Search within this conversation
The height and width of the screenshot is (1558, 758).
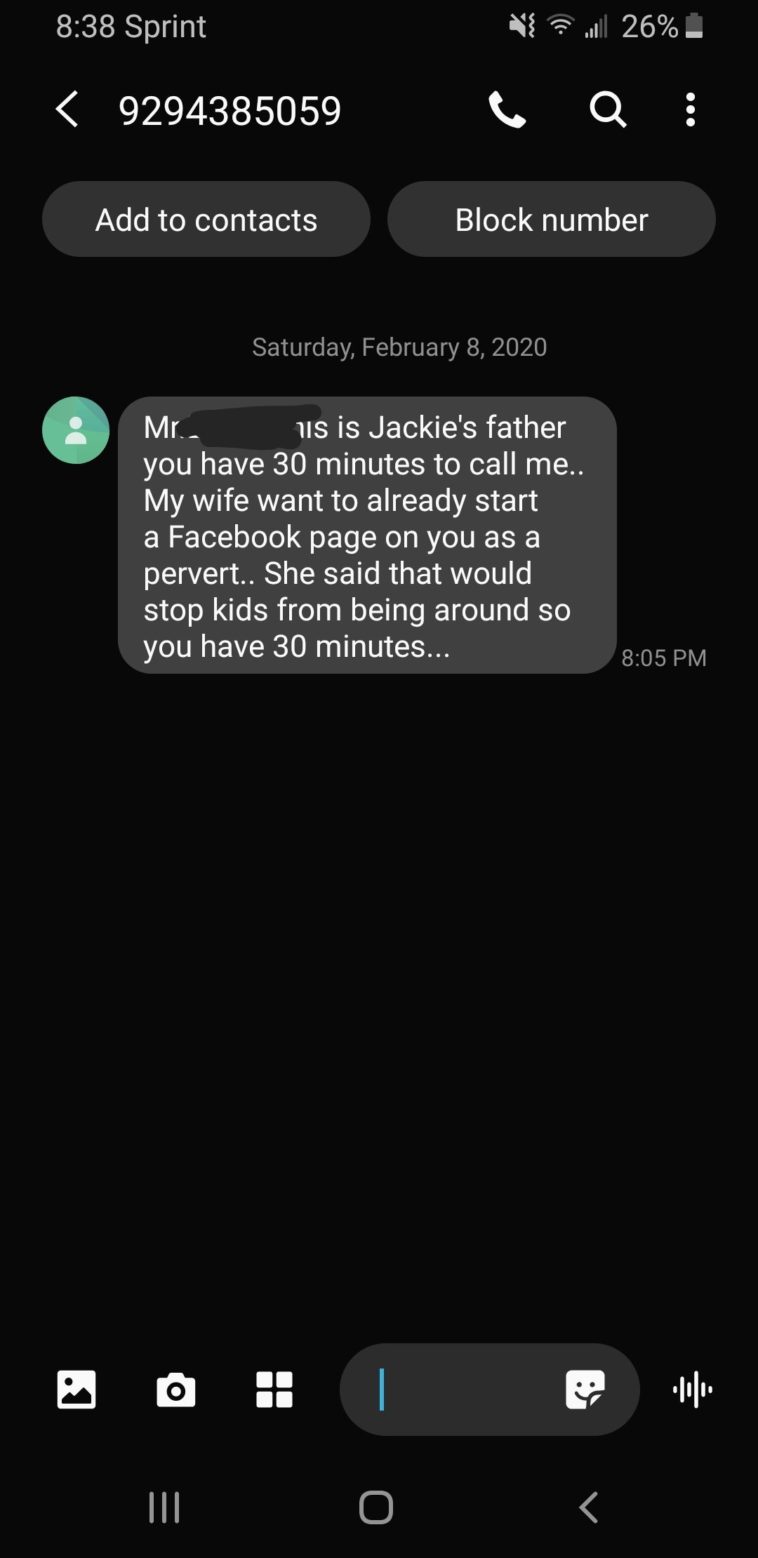click(608, 110)
